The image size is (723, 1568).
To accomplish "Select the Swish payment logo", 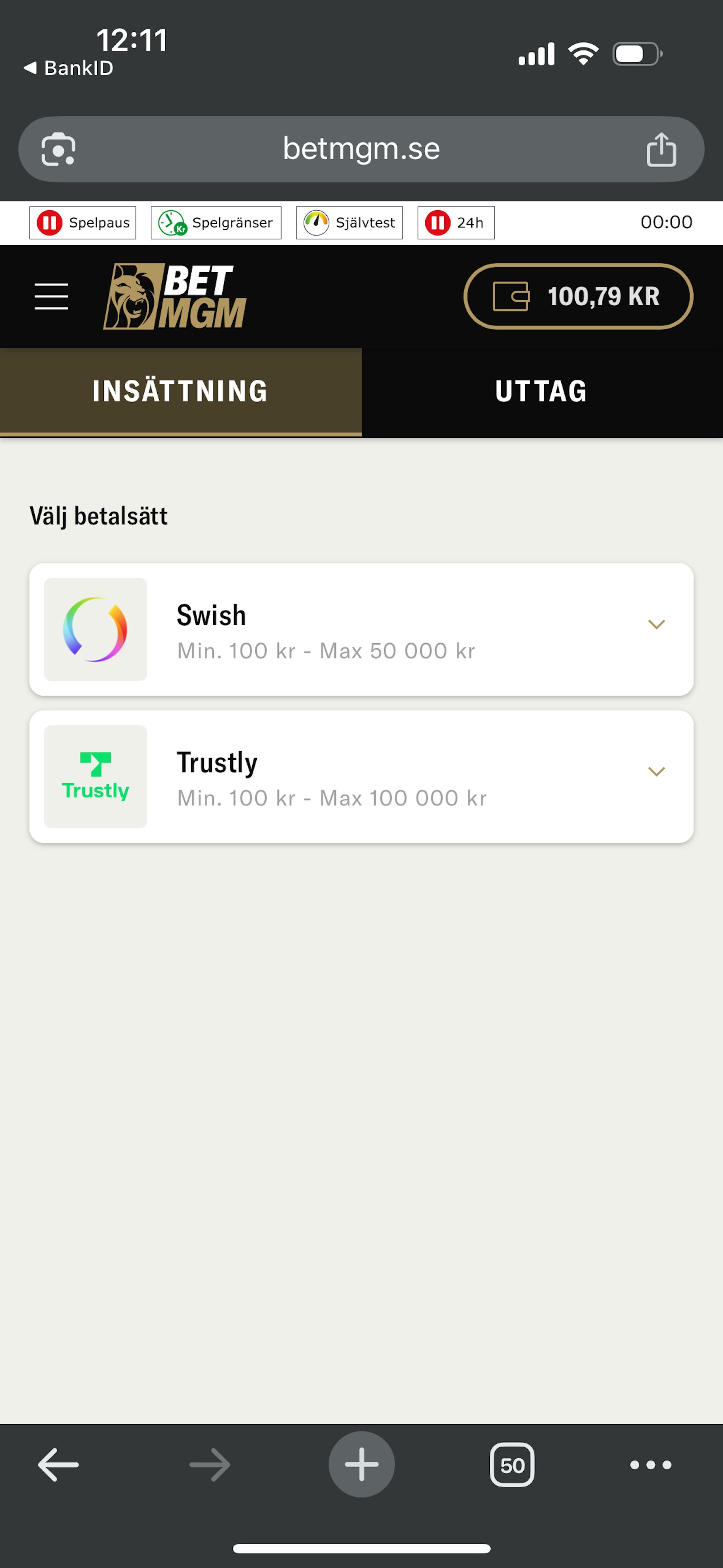I will pyautogui.click(x=95, y=630).
